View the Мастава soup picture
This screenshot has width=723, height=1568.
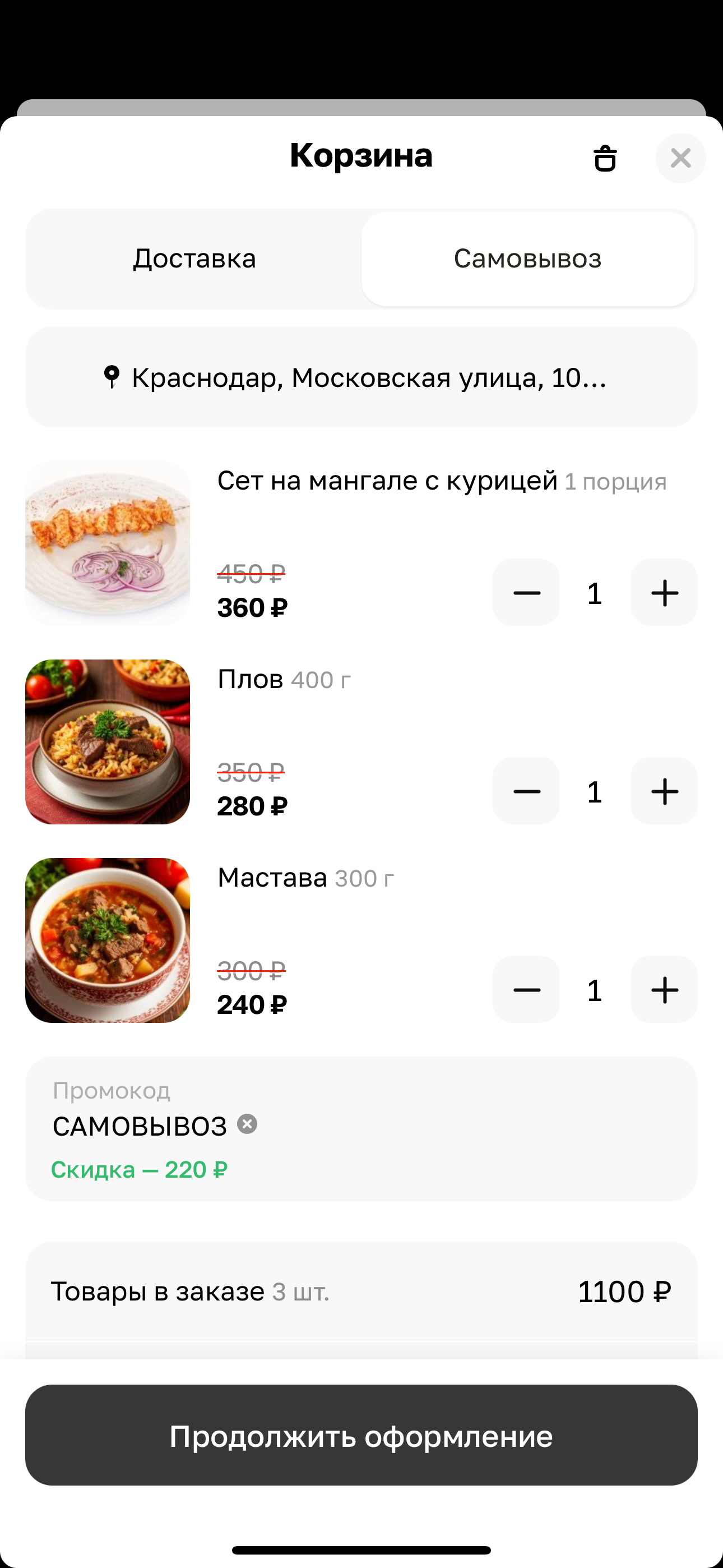tap(108, 940)
